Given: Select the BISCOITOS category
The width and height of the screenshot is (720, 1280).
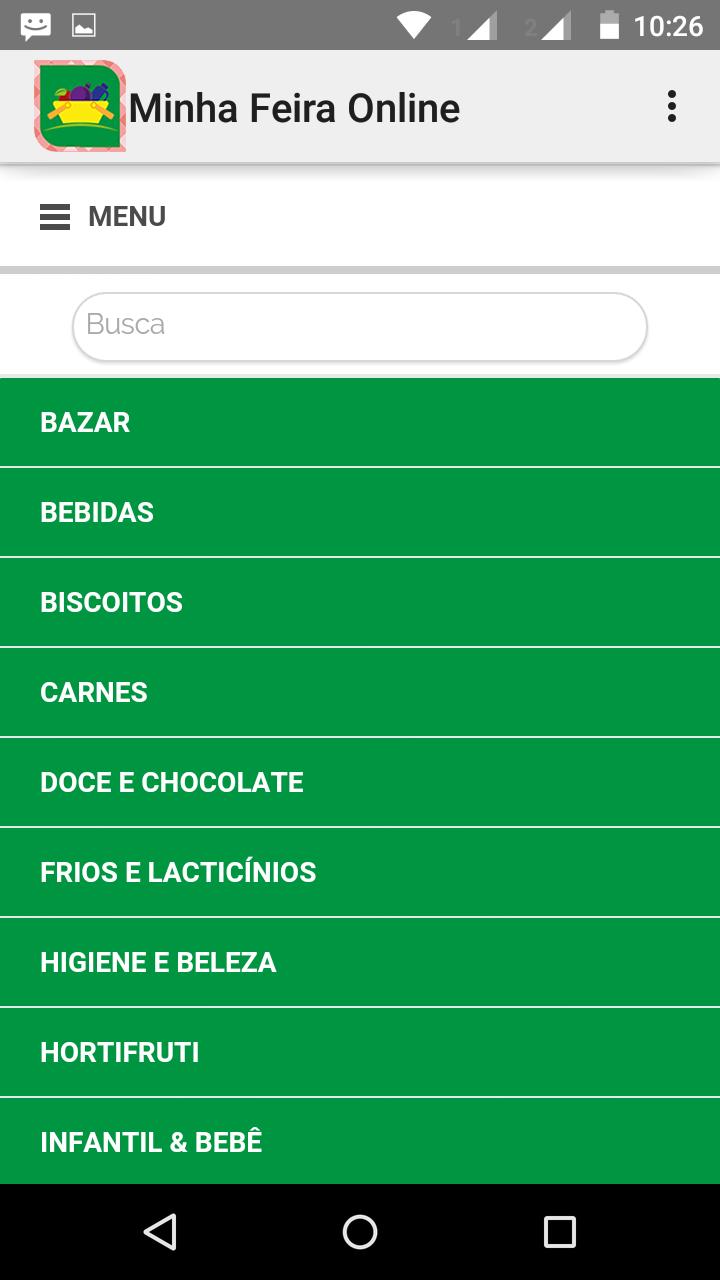Looking at the screenshot, I should click(x=360, y=602).
